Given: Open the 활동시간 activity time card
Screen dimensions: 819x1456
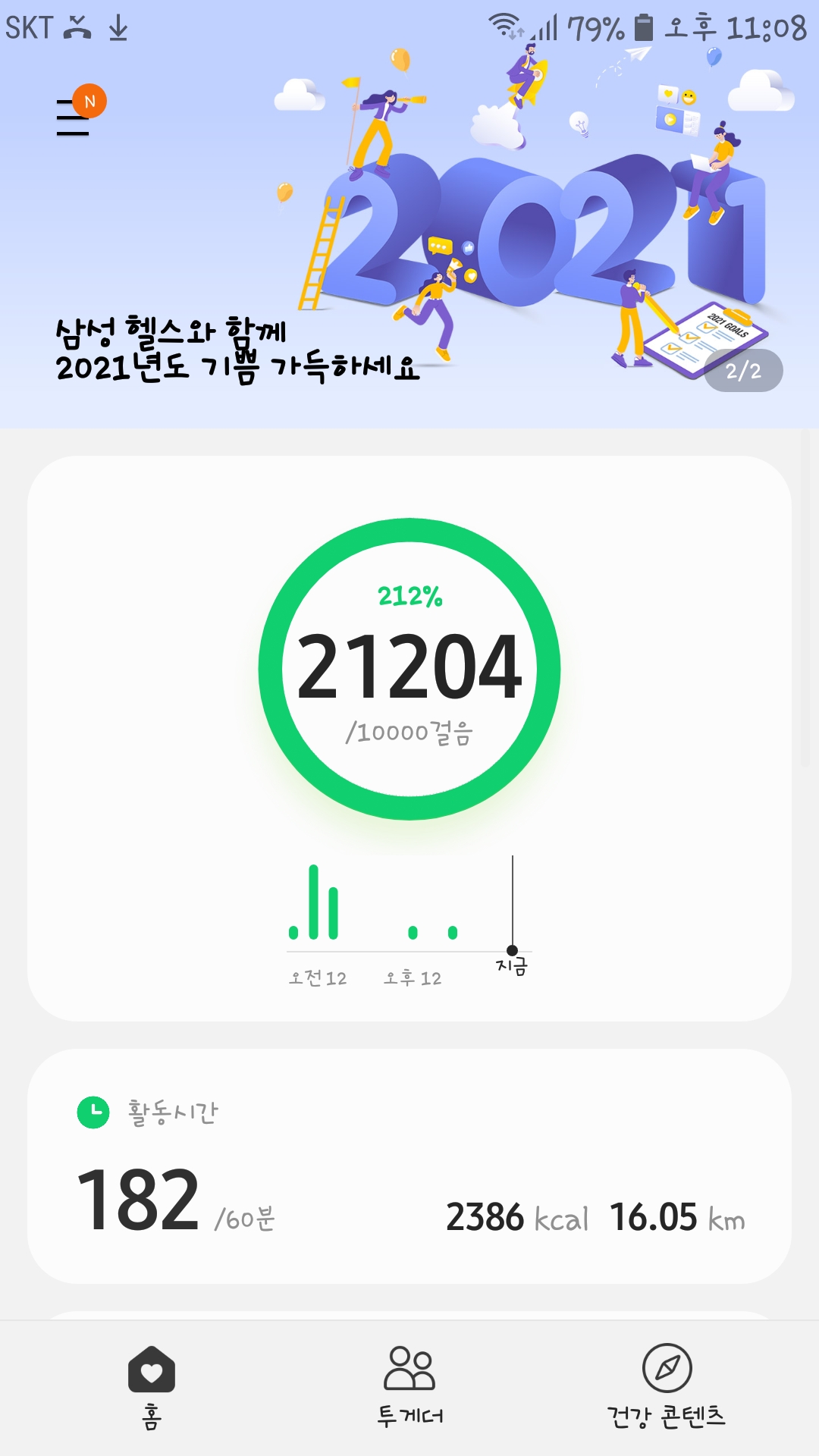Looking at the screenshot, I should pyautogui.click(x=409, y=1166).
